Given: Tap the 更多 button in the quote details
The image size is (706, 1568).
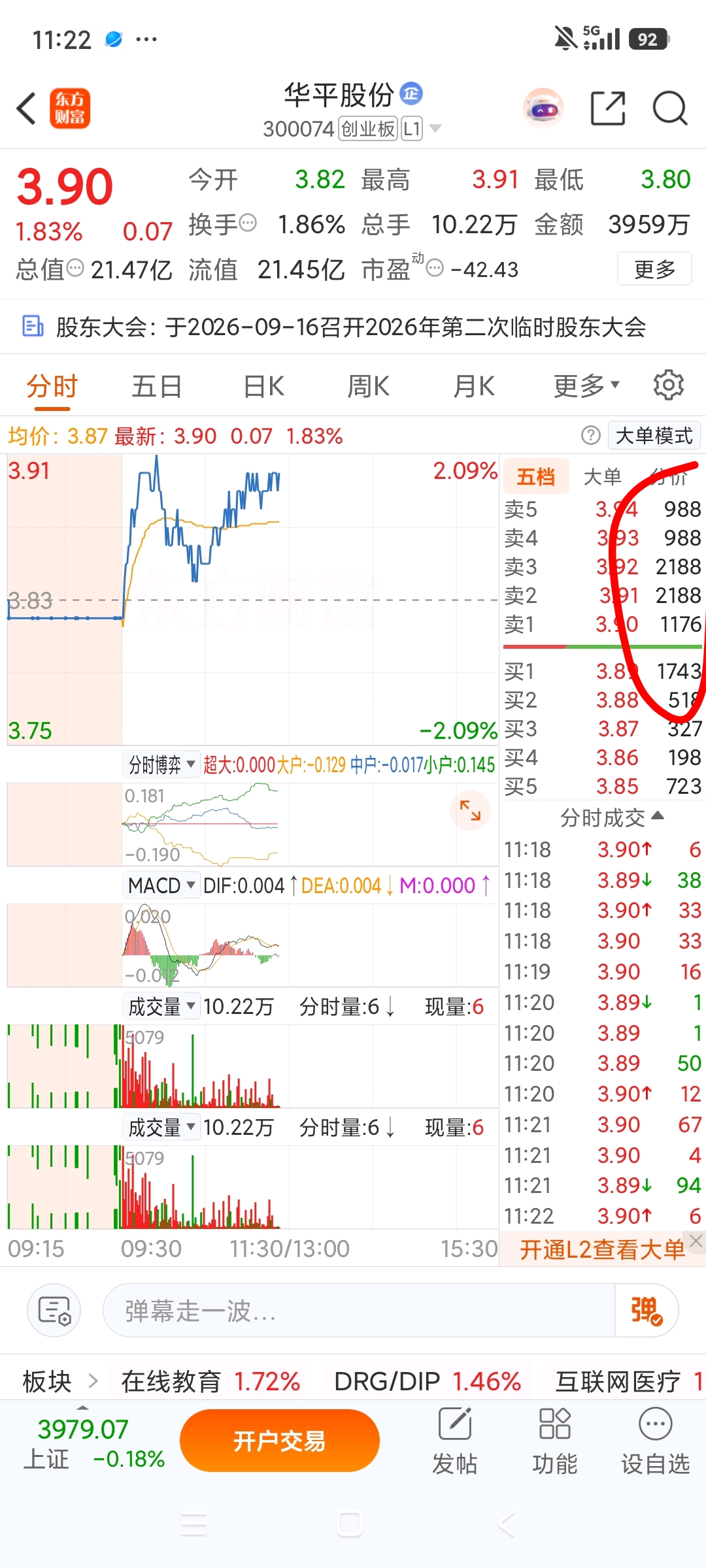Looking at the screenshot, I should coord(654,269).
